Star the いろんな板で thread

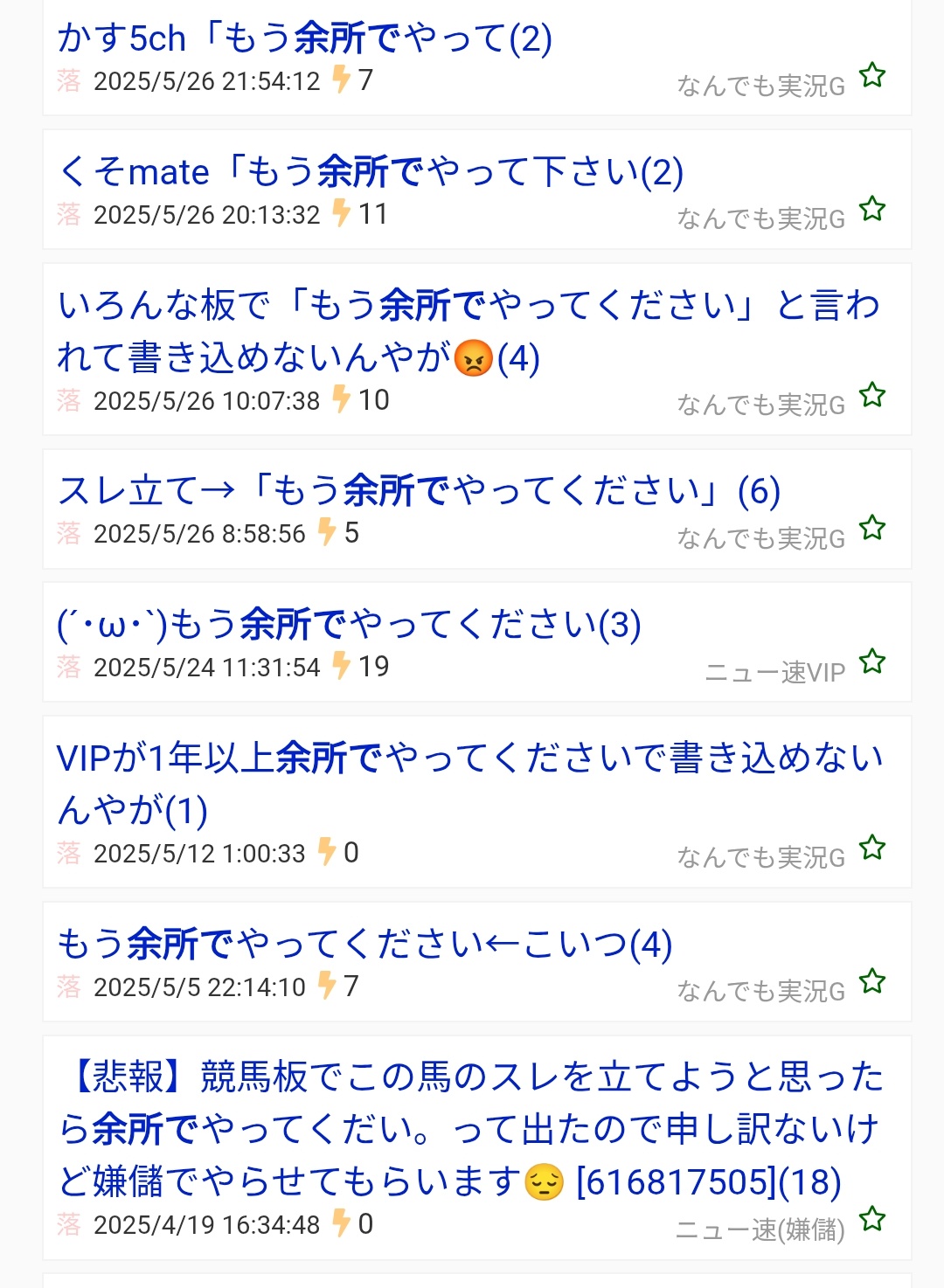(x=871, y=395)
